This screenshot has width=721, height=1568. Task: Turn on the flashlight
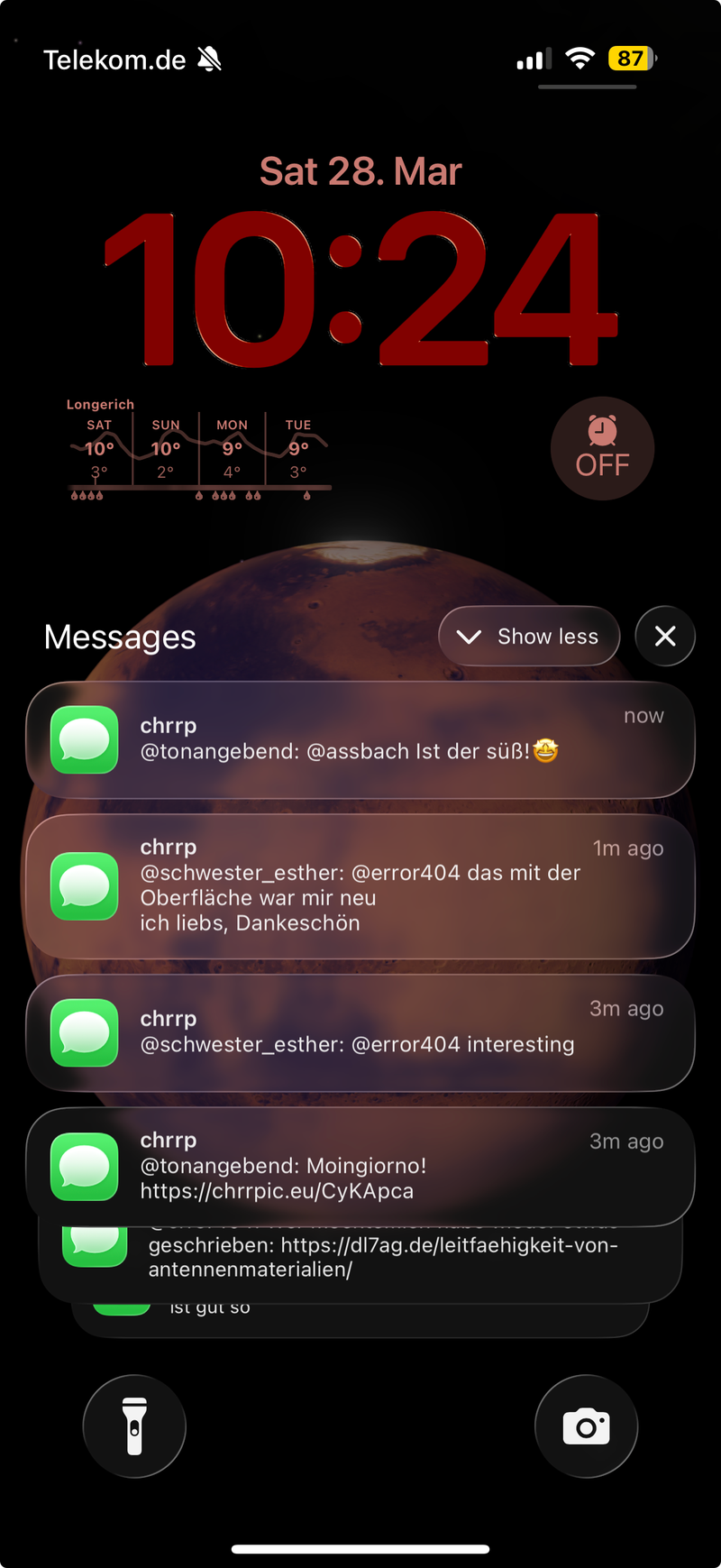(x=134, y=1426)
